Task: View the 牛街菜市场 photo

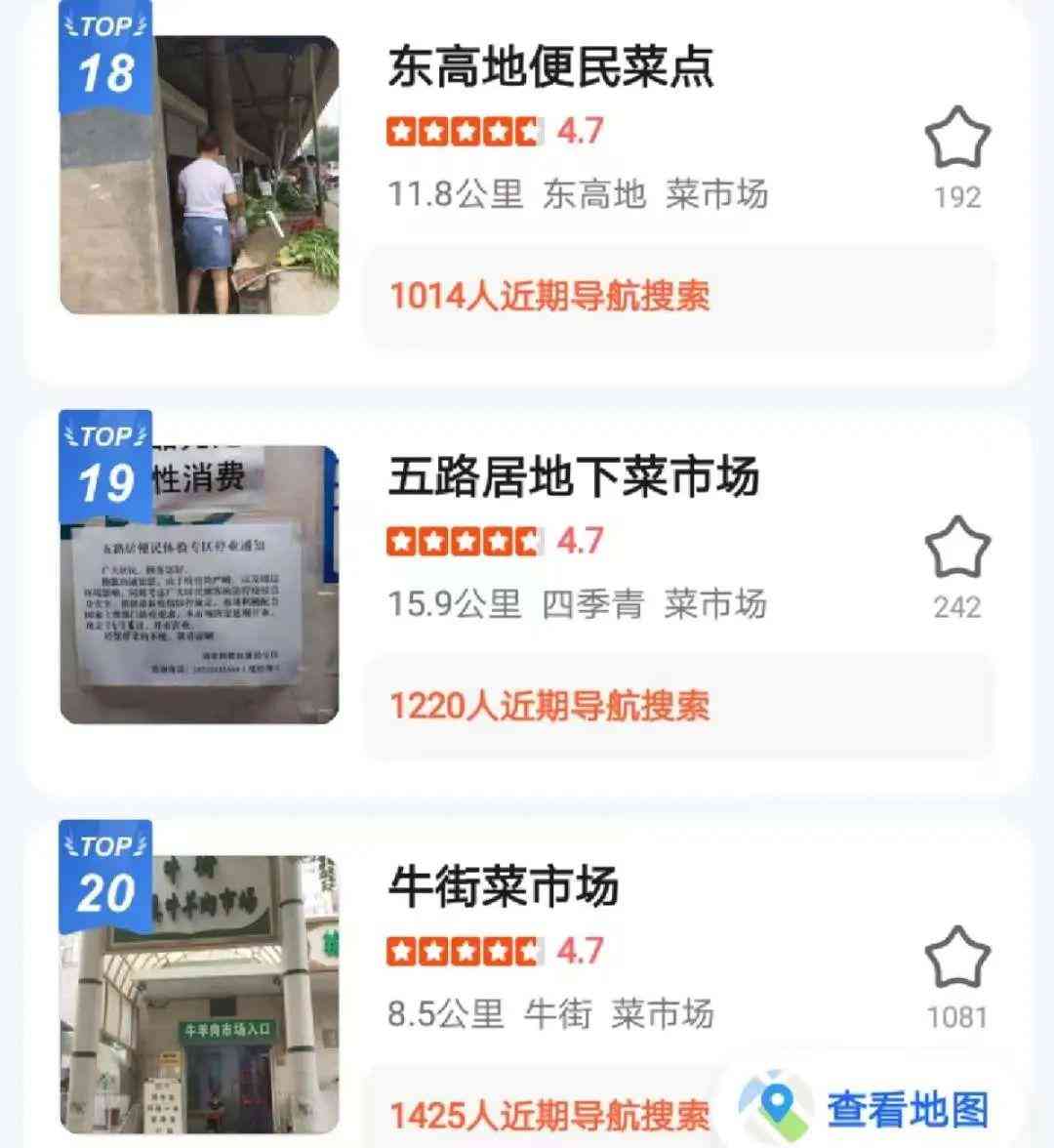Action: pyautogui.click(x=200, y=996)
